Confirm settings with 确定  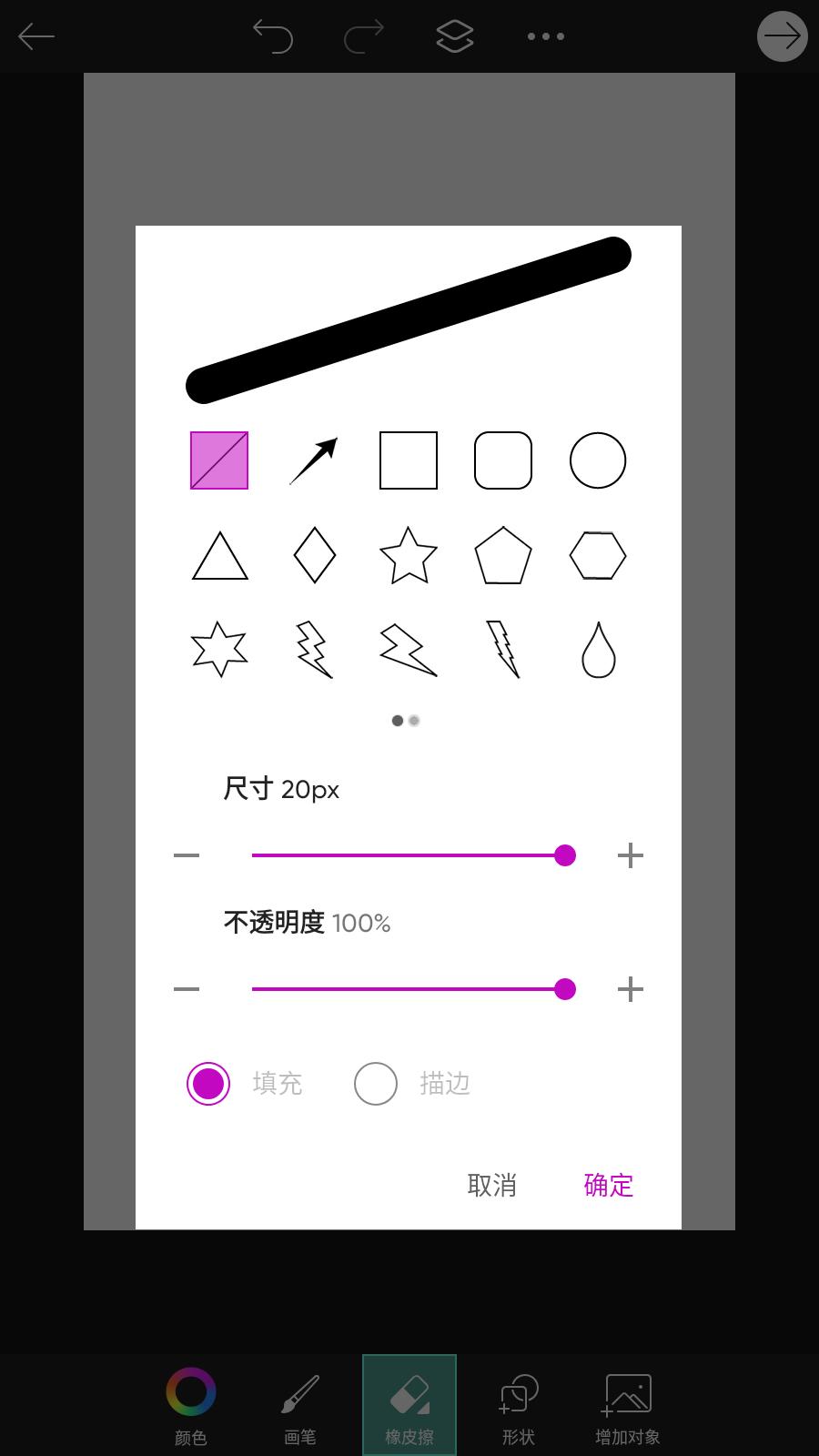[x=609, y=1185]
